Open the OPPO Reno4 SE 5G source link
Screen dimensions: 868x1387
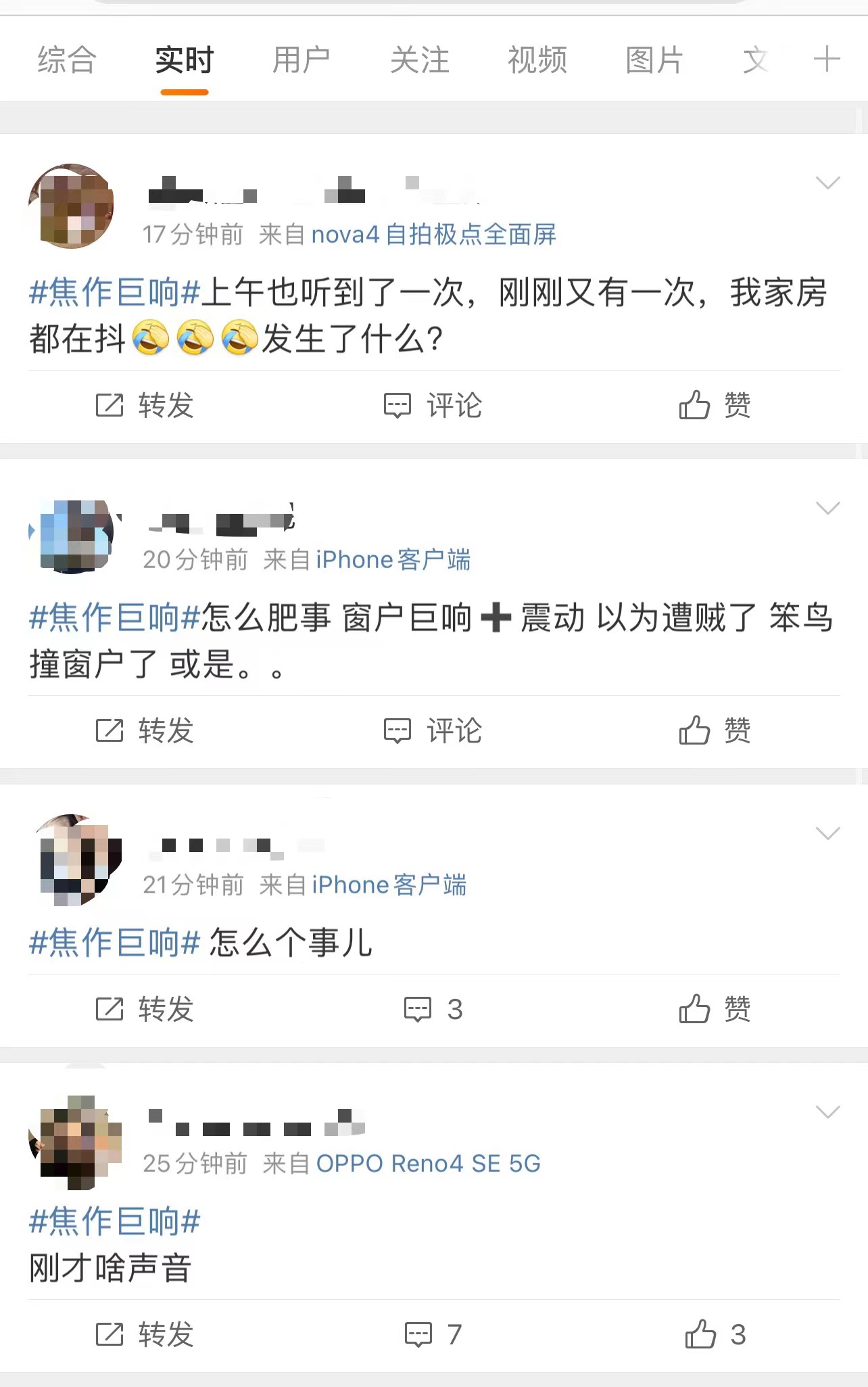click(x=428, y=1164)
